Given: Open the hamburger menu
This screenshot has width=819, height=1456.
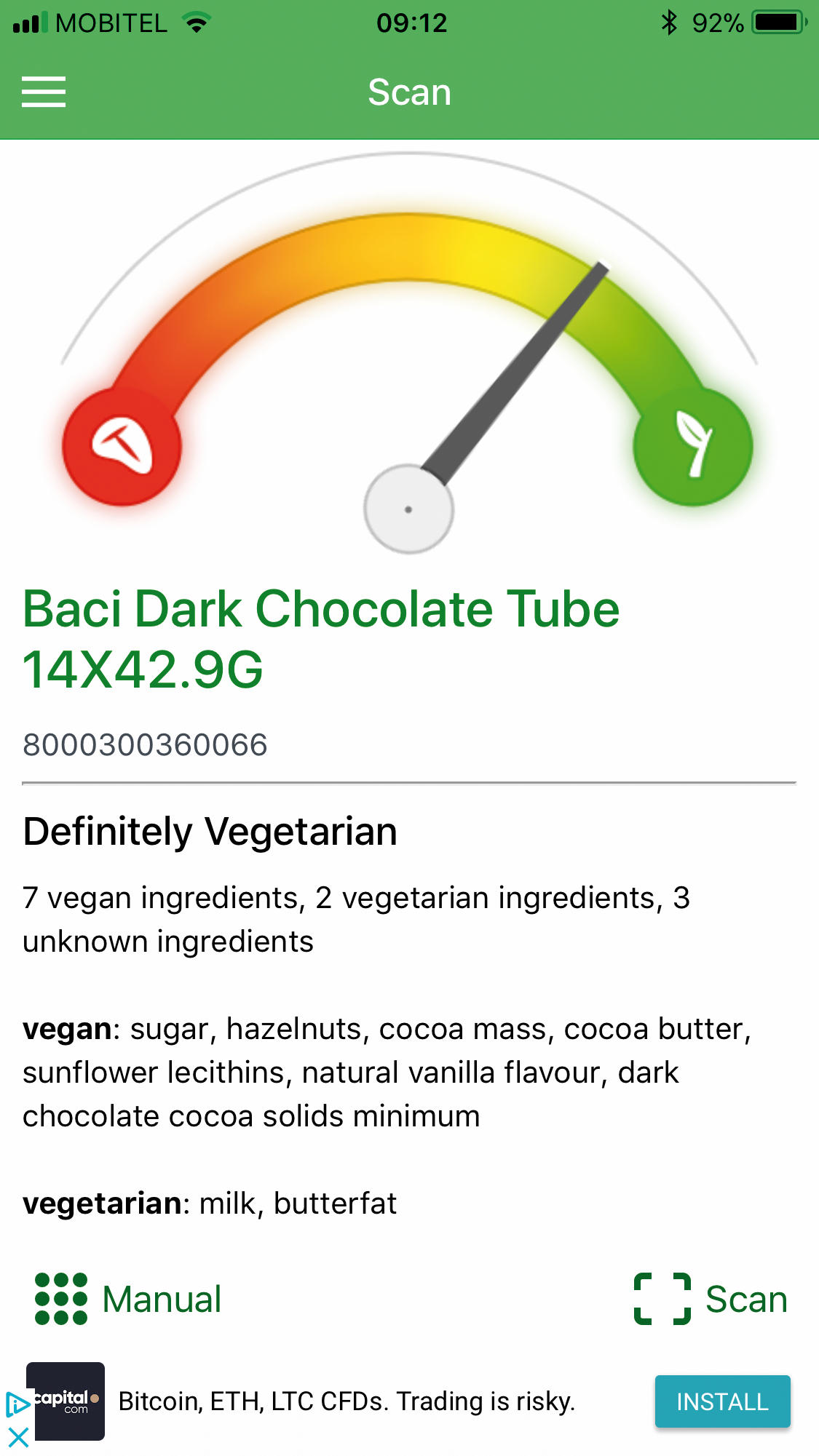Looking at the screenshot, I should tap(44, 92).
